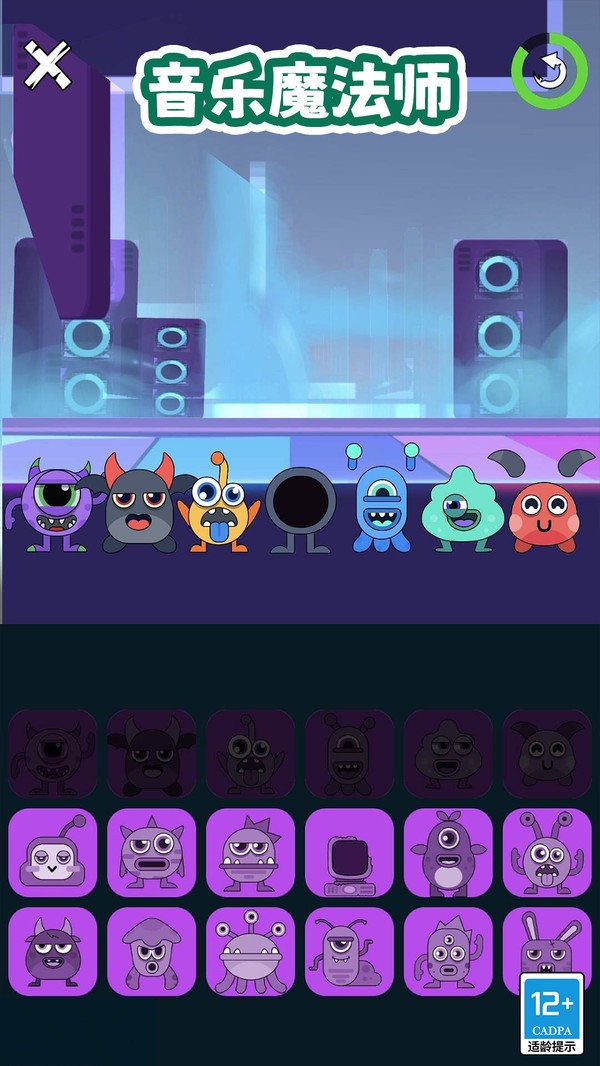Tap the teal blob monster on stage
This screenshot has width=600, height=1066.
point(459,510)
